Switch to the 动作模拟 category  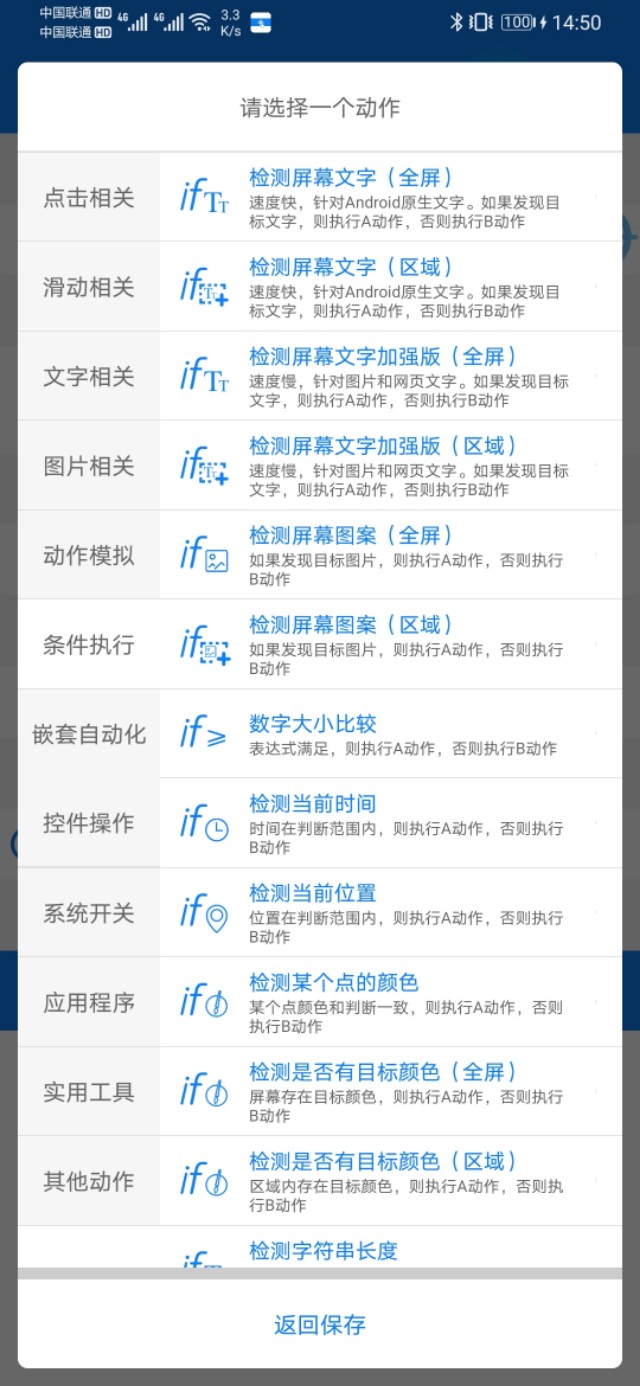click(x=88, y=556)
